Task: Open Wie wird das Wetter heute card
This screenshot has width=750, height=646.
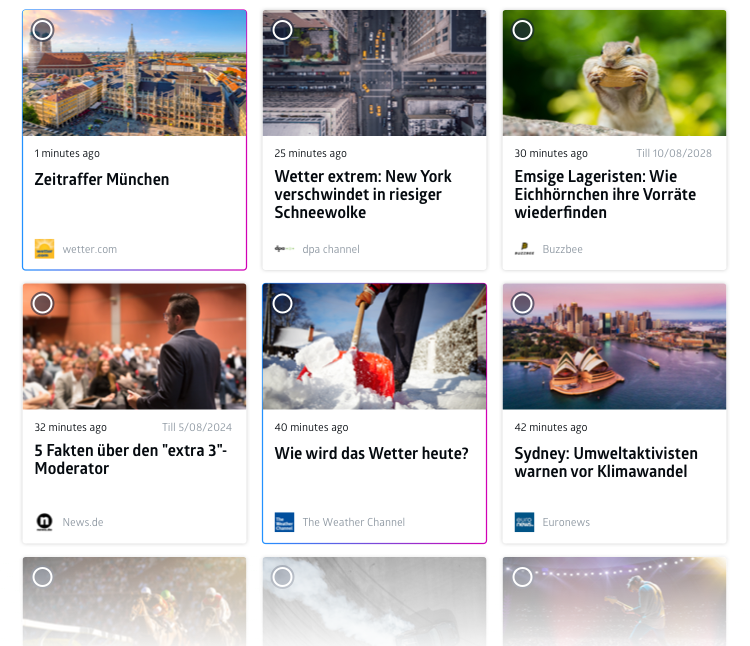Action: [371, 453]
